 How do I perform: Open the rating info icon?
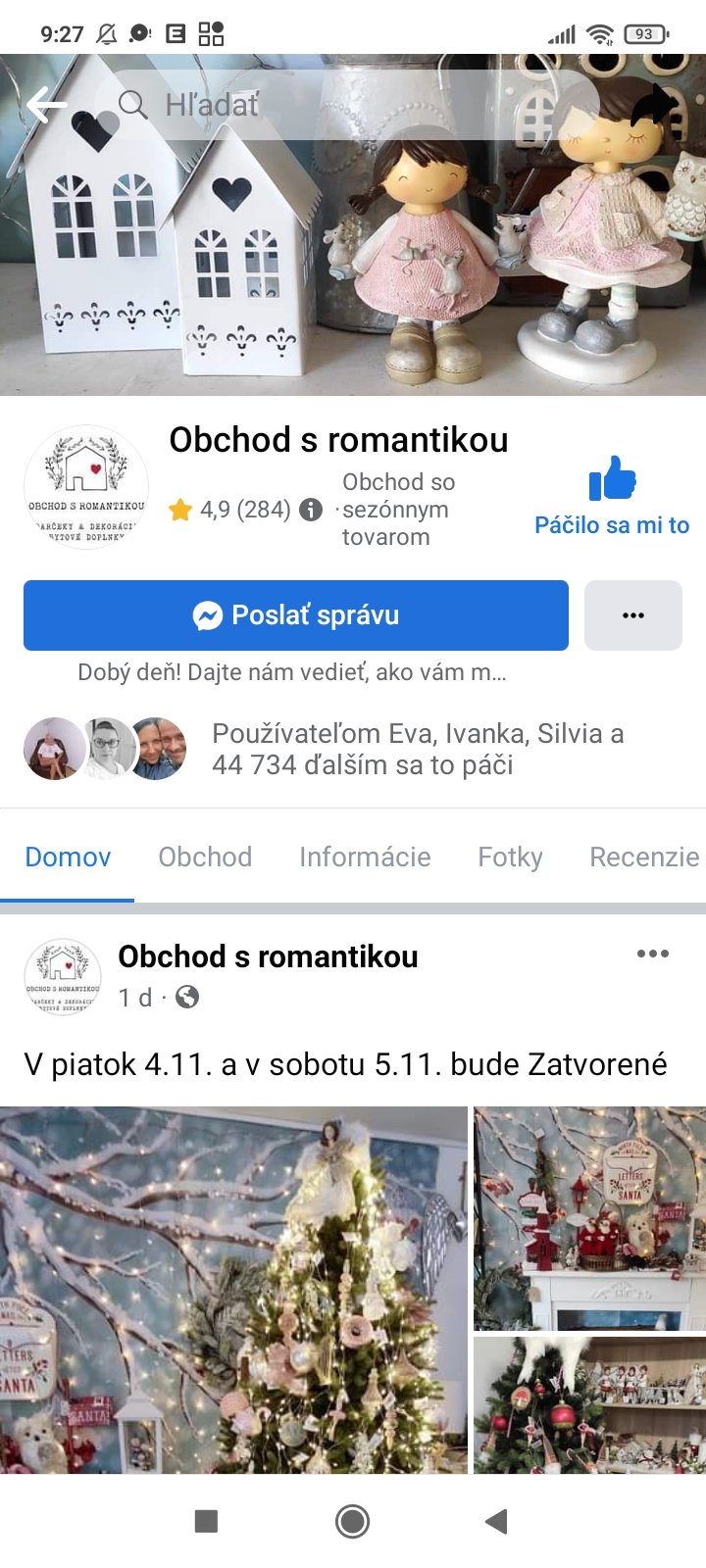(311, 510)
